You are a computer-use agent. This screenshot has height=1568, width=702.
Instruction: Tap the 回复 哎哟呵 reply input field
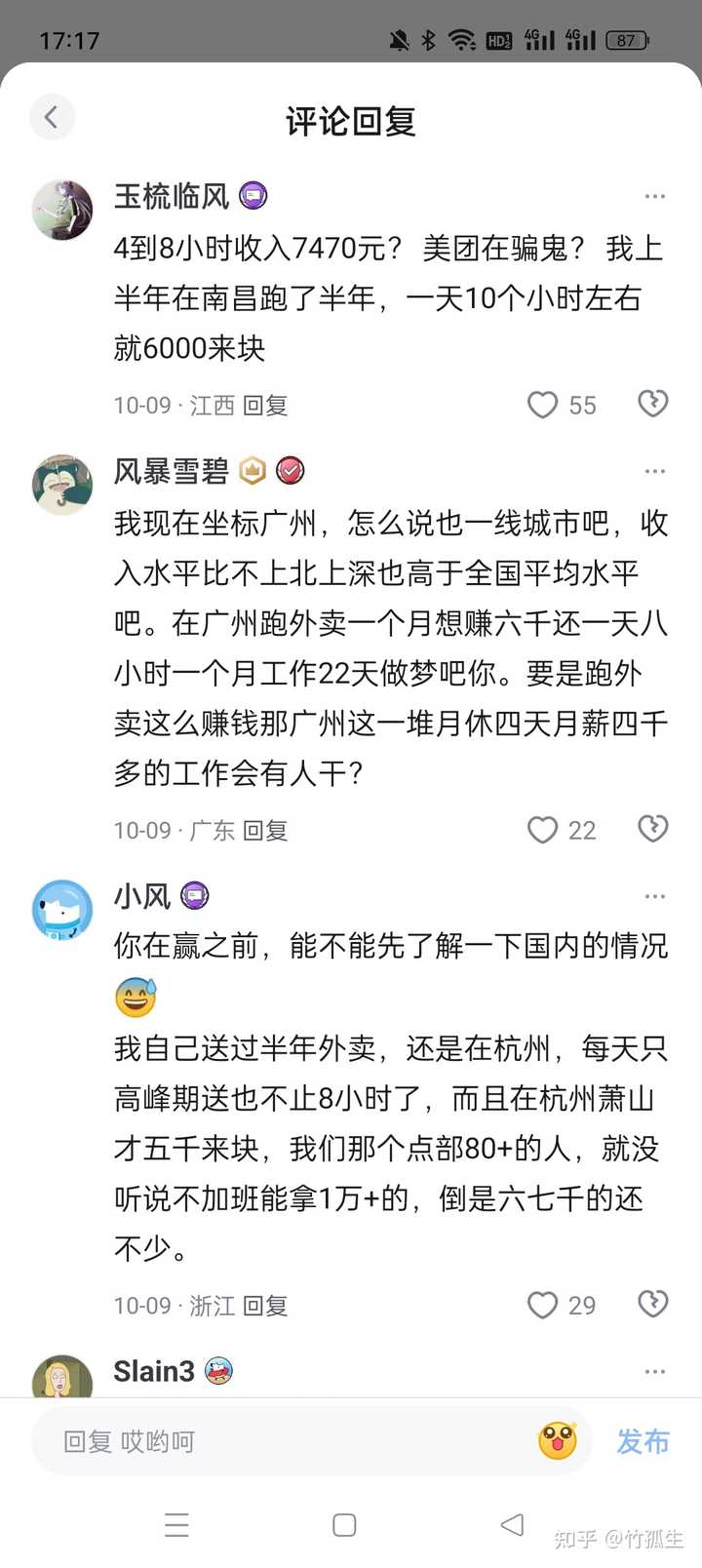click(x=283, y=1441)
